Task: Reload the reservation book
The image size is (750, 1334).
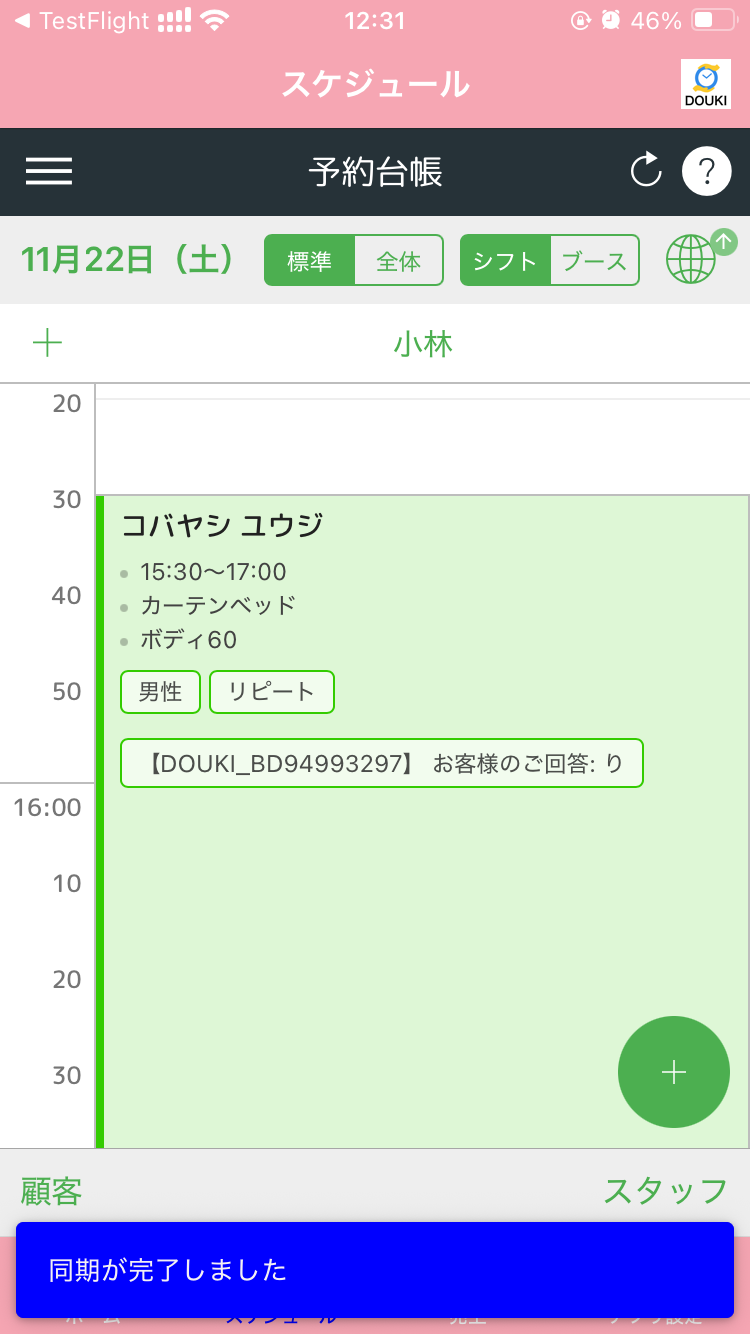Action: 646,171
